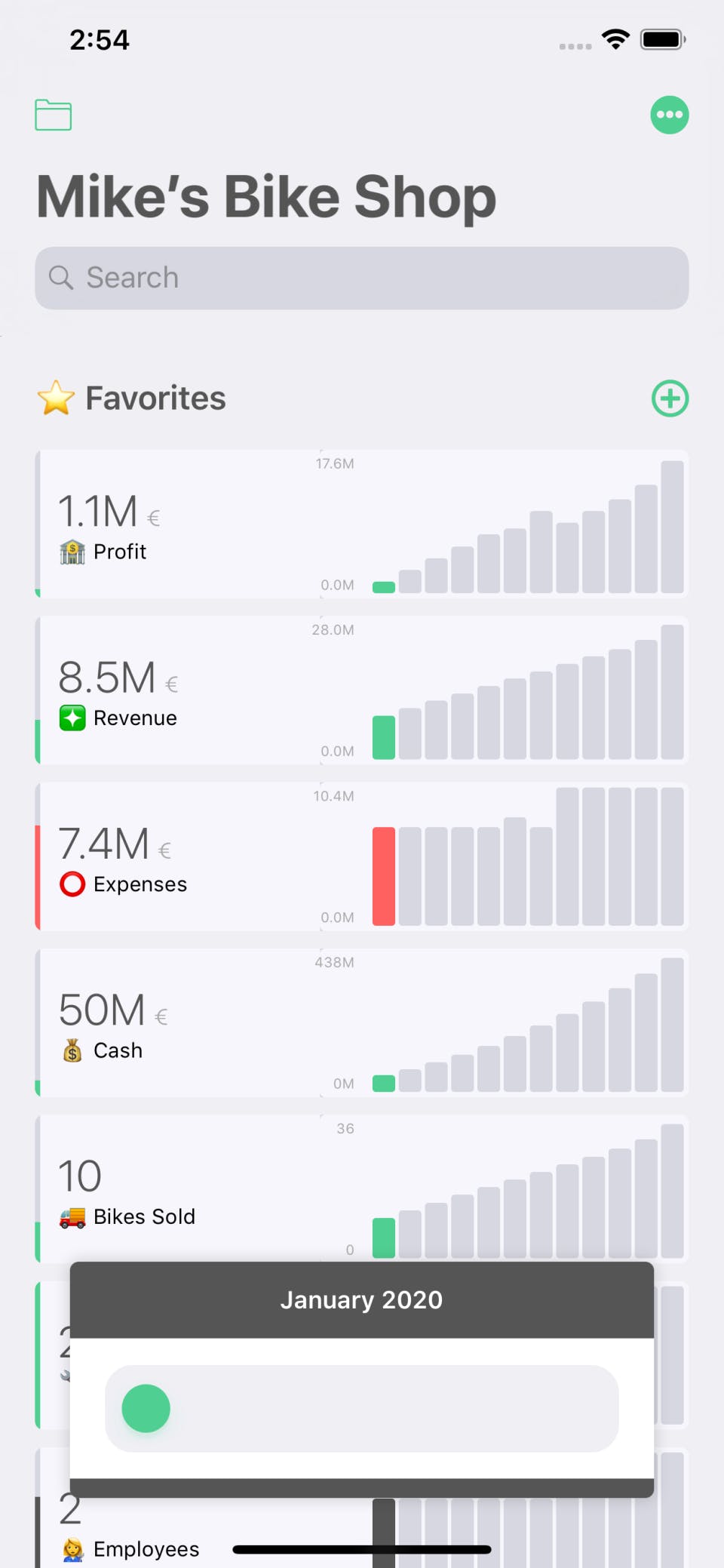Add a new item to Favorites
Screen dimensions: 724x1568
point(670,398)
